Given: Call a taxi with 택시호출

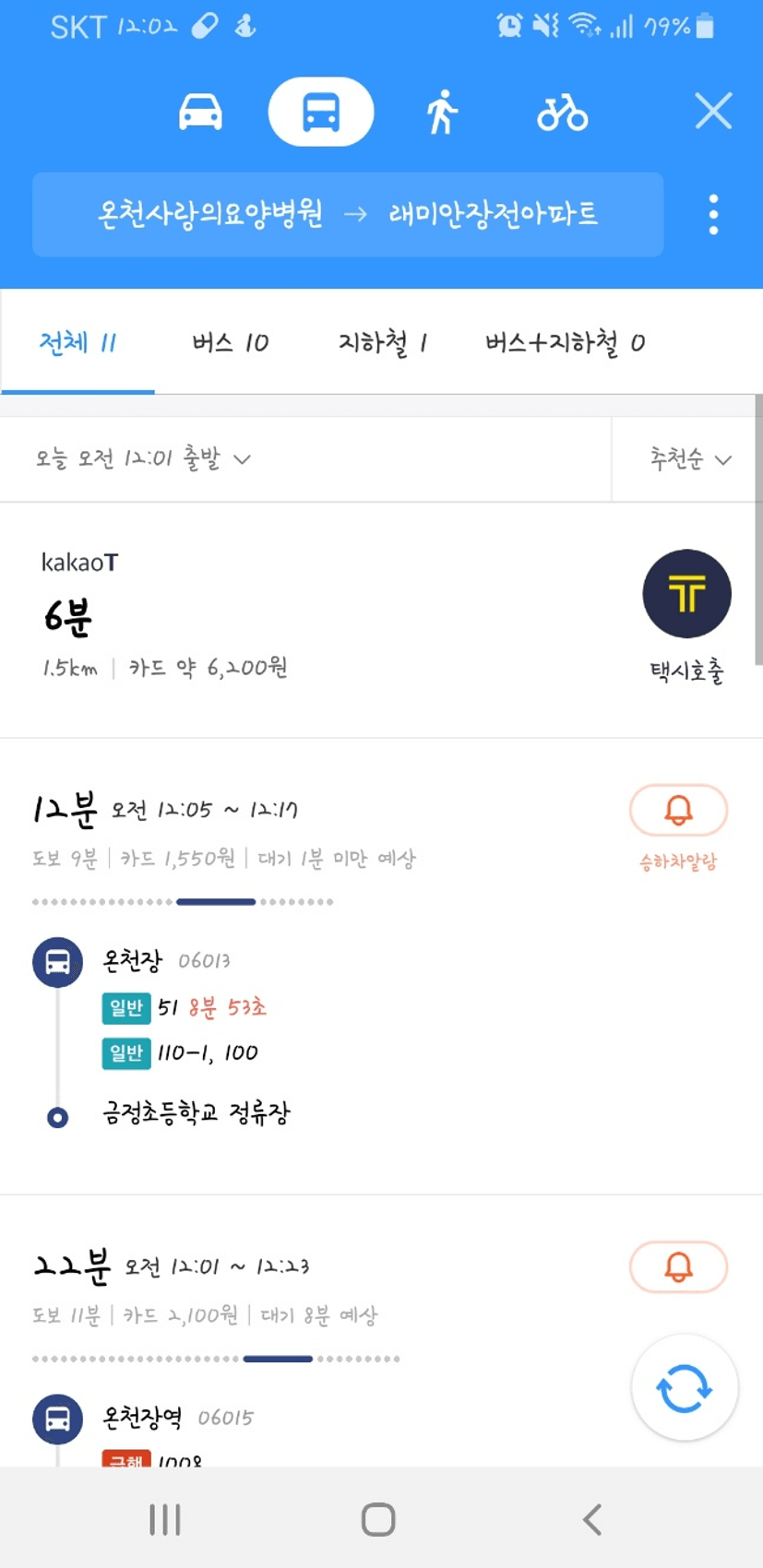Looking at the screenshot, I should coord(686,615).
